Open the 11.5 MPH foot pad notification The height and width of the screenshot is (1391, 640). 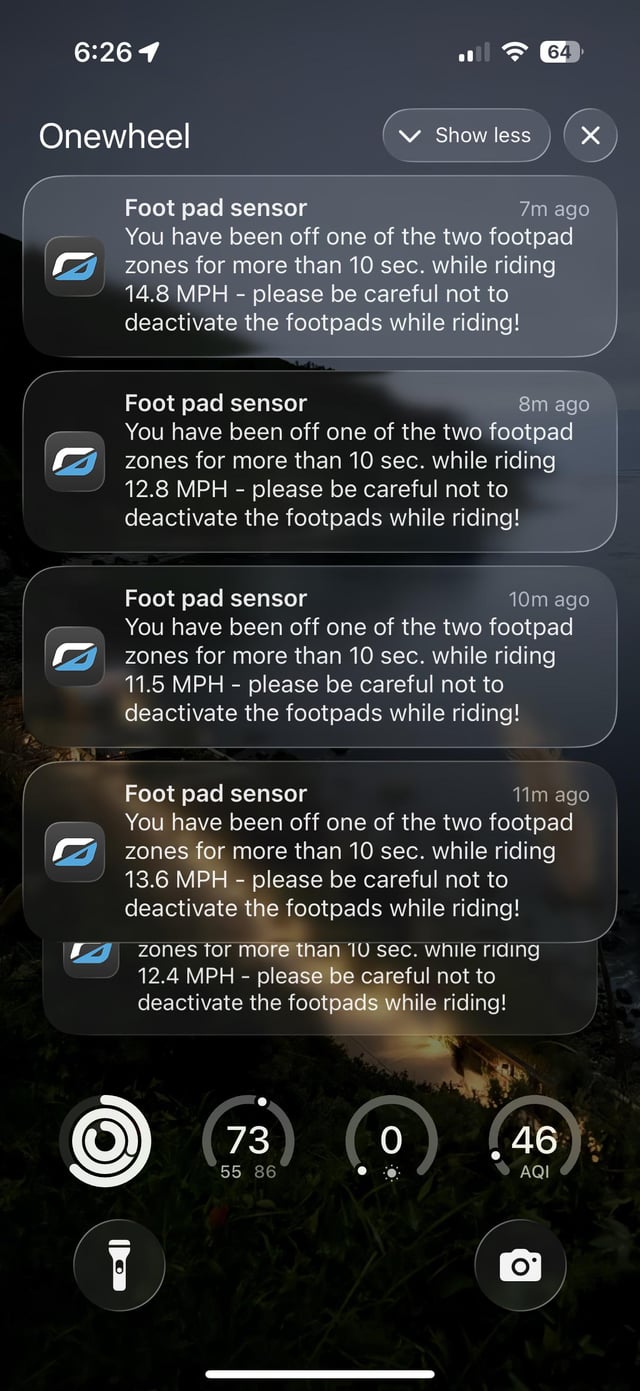(320, 656)
